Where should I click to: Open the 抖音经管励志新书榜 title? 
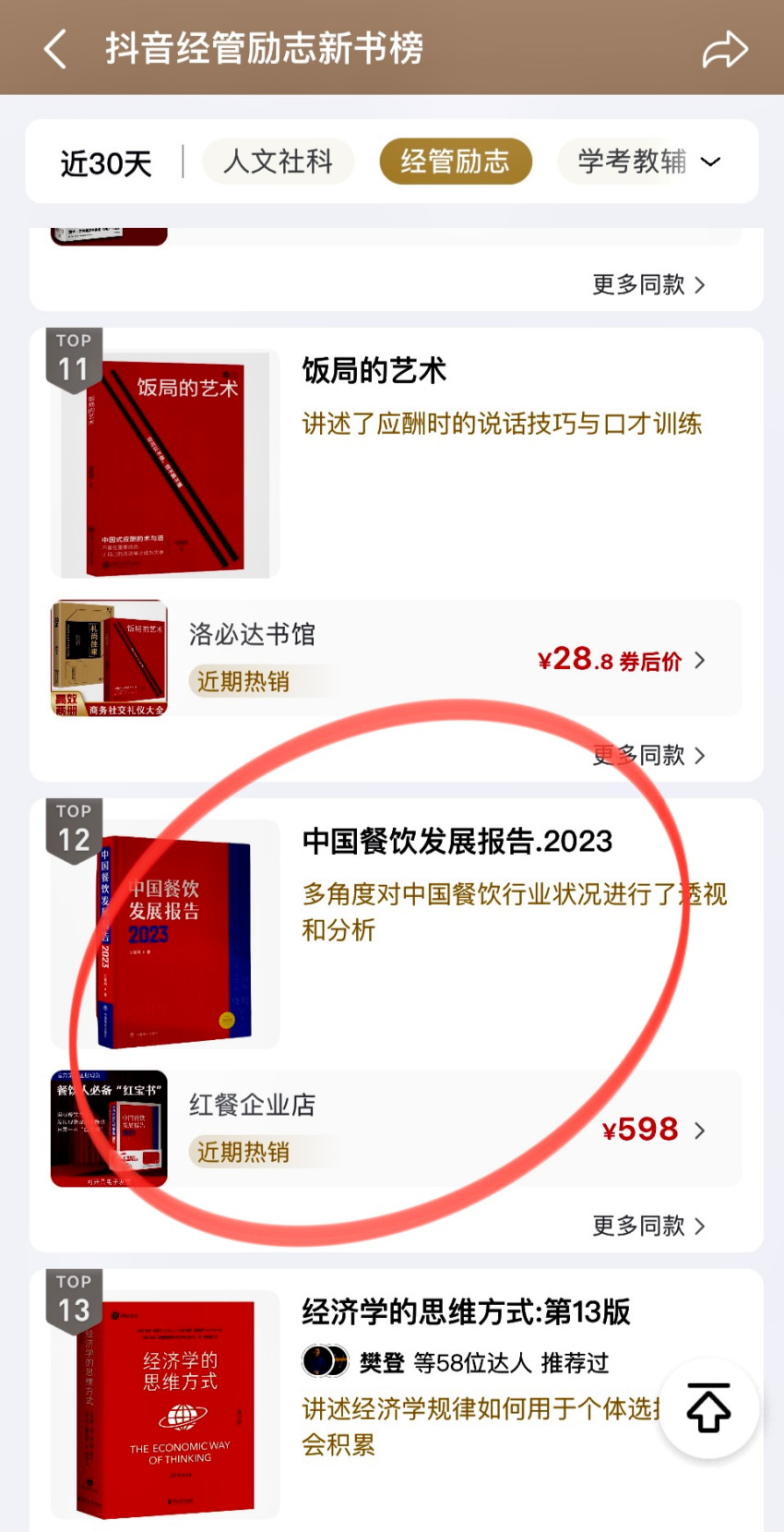[266, 48]
